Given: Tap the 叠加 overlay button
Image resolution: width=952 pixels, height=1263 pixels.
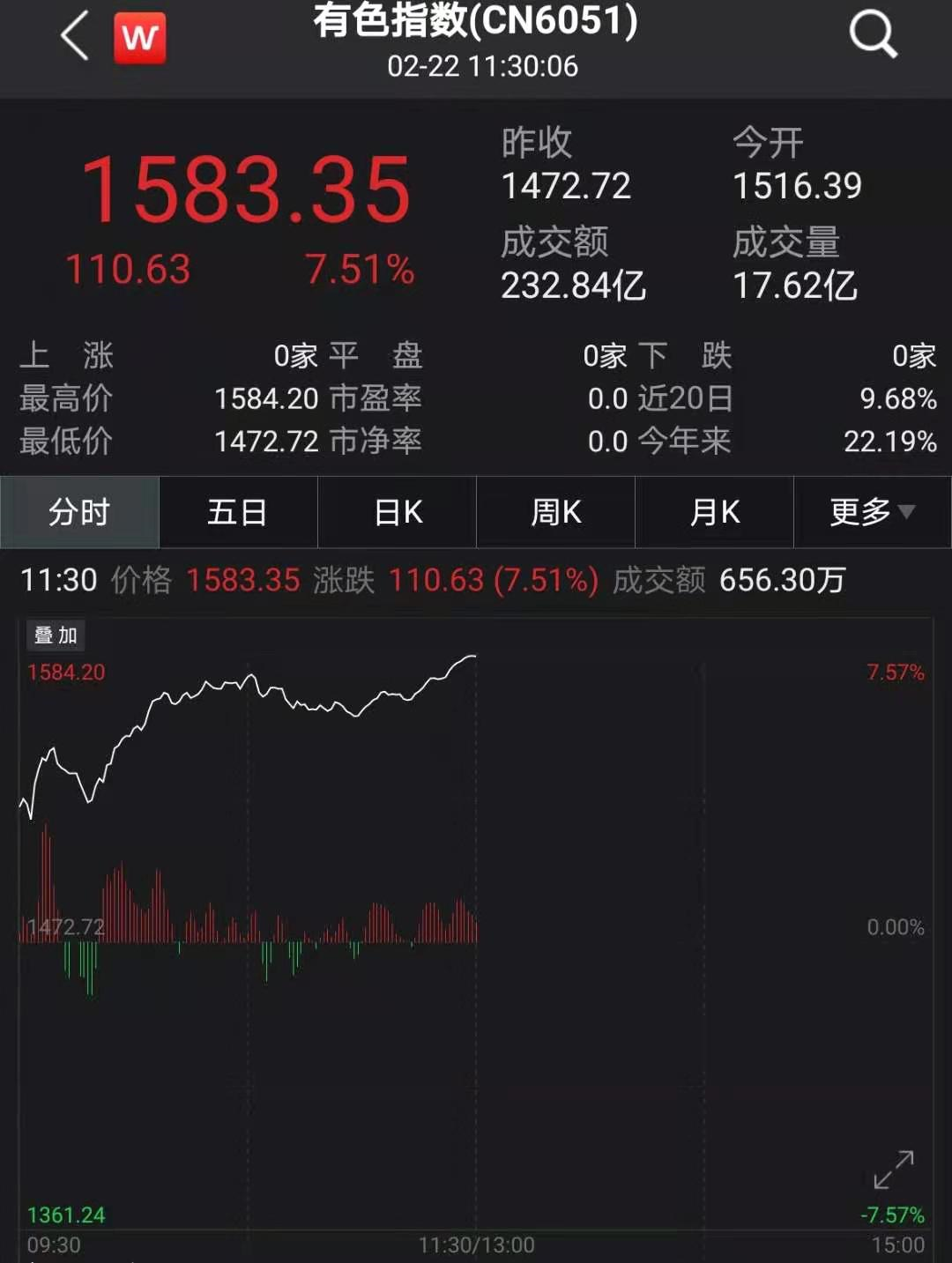Looking at the screenshot, I should click(56, 635).
